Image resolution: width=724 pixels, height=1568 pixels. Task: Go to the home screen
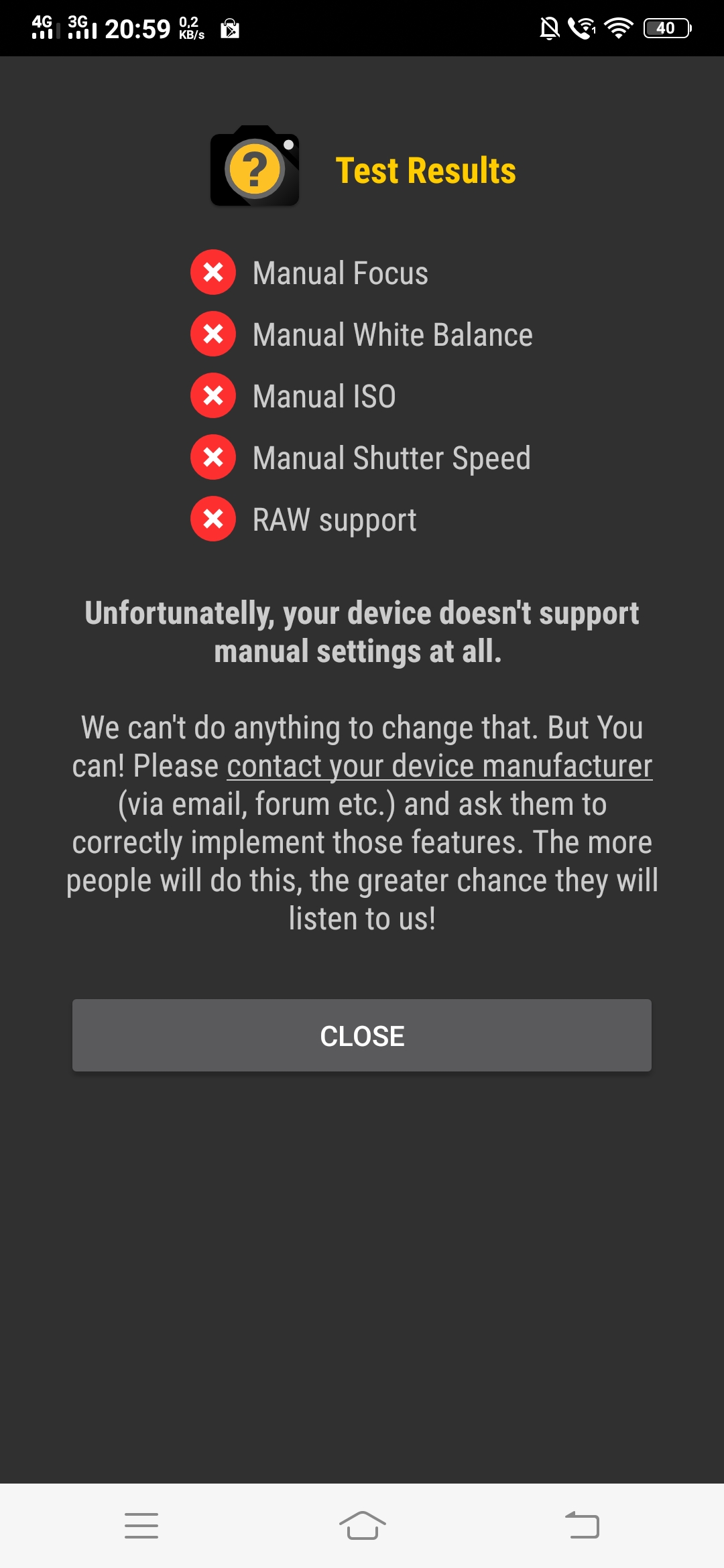point(362,1526)
